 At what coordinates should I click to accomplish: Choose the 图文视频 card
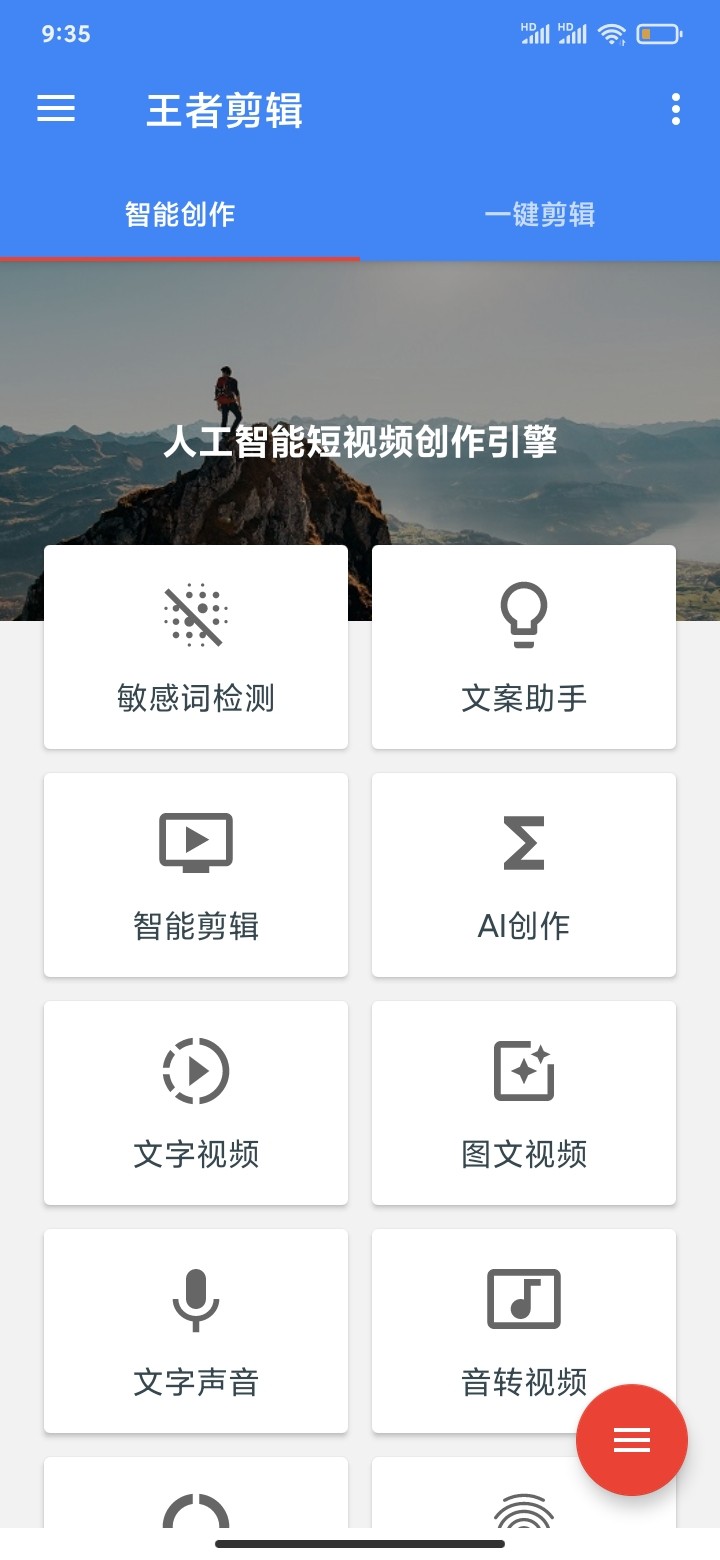click(x=524, y=1103)
